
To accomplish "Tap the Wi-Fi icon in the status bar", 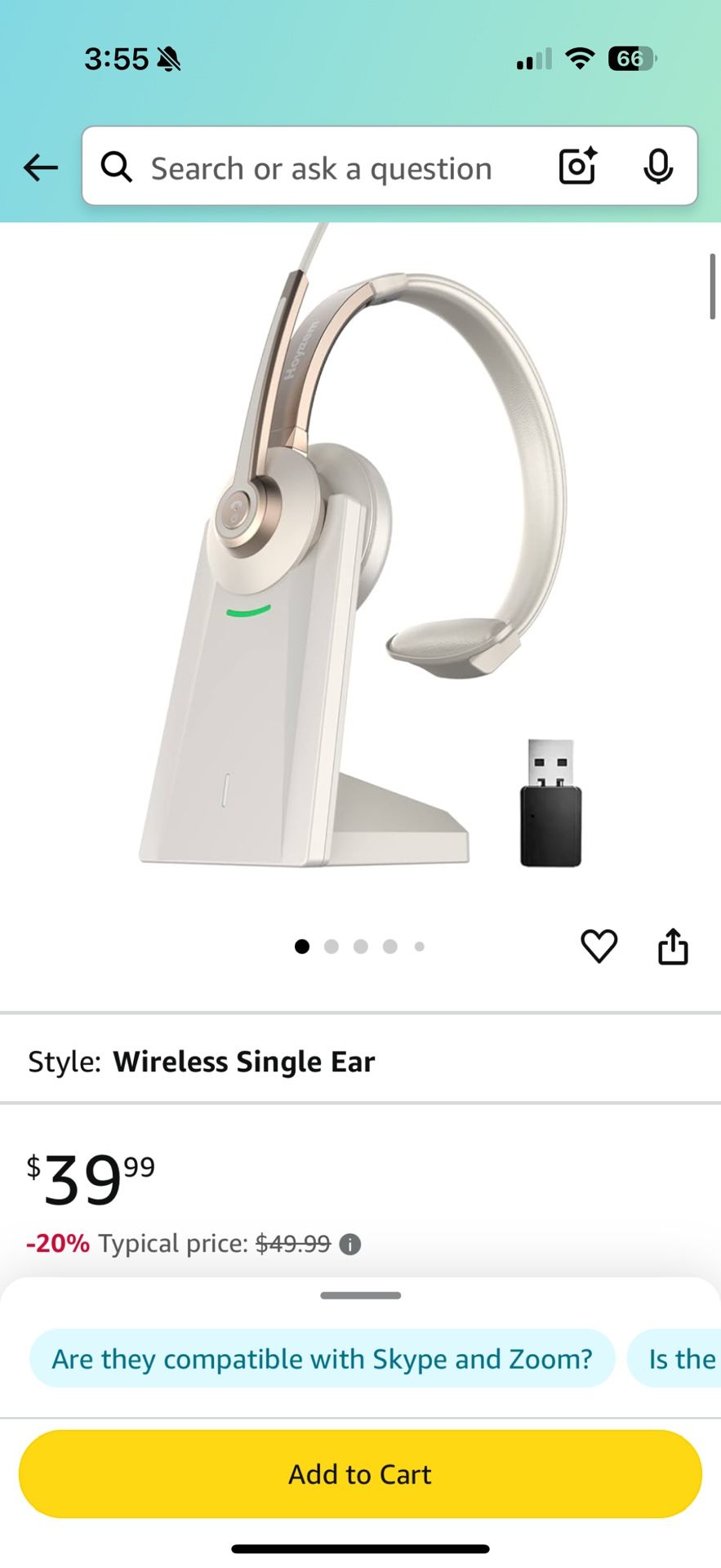I will click(x=578, y=58).
